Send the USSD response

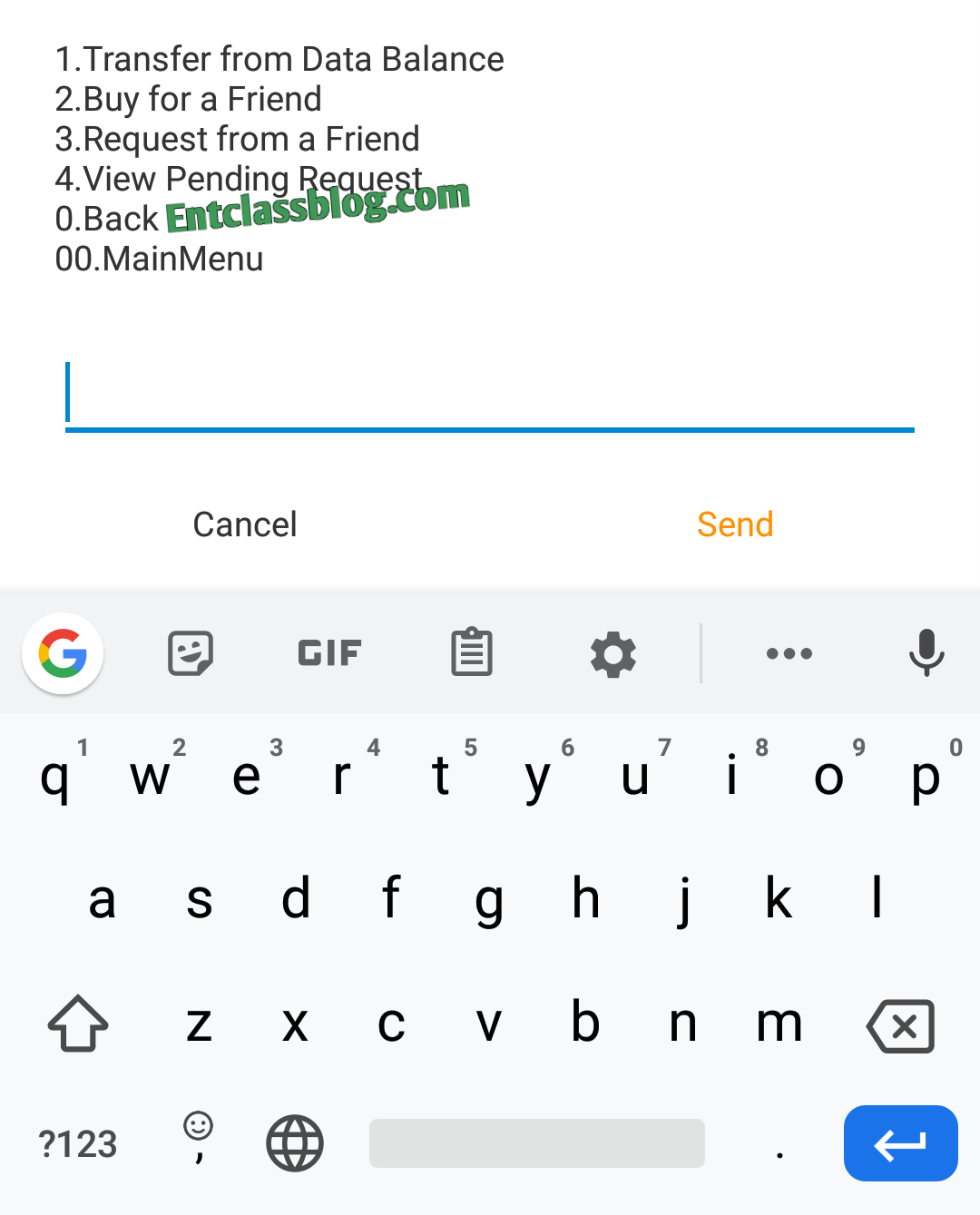pos(735,524)
